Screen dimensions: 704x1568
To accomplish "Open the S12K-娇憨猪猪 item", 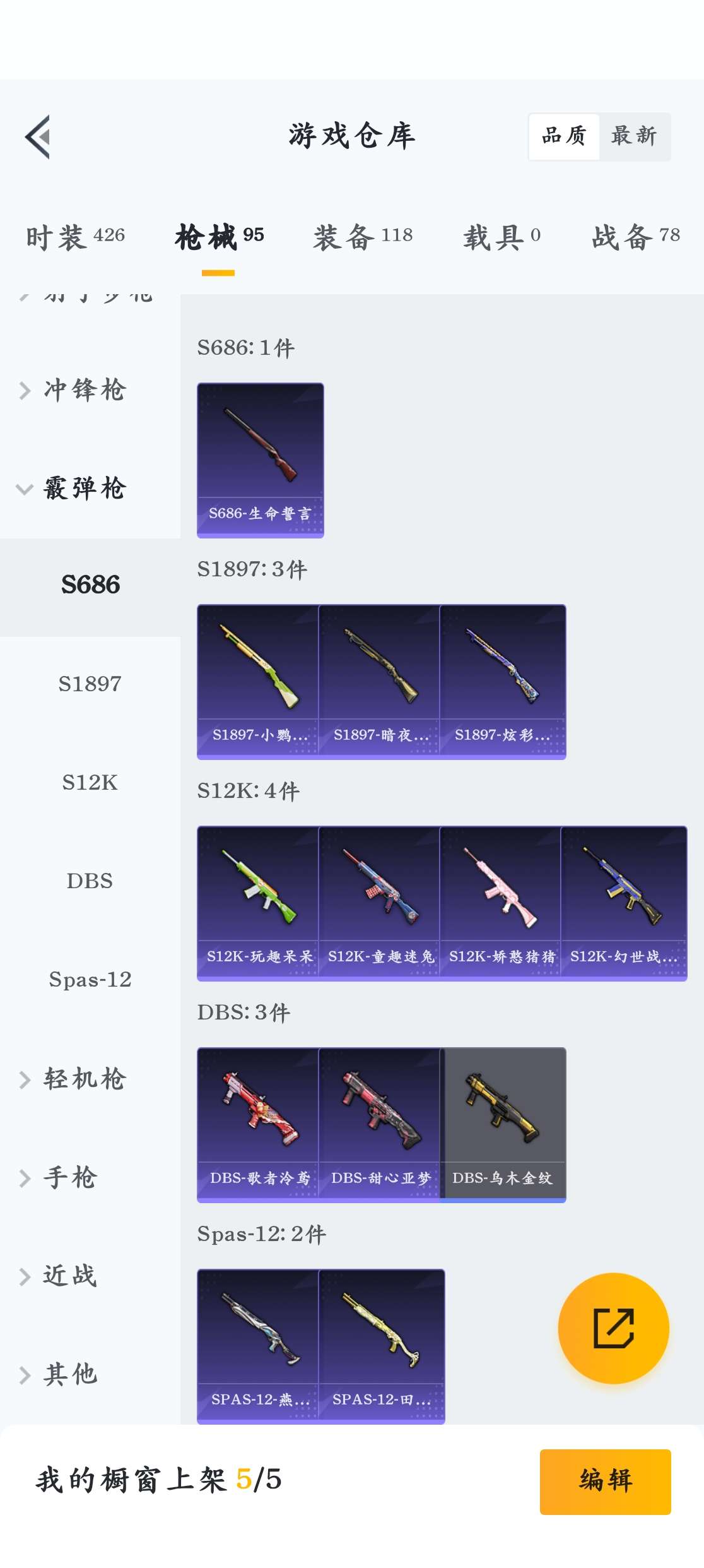I will click(500, 903).
